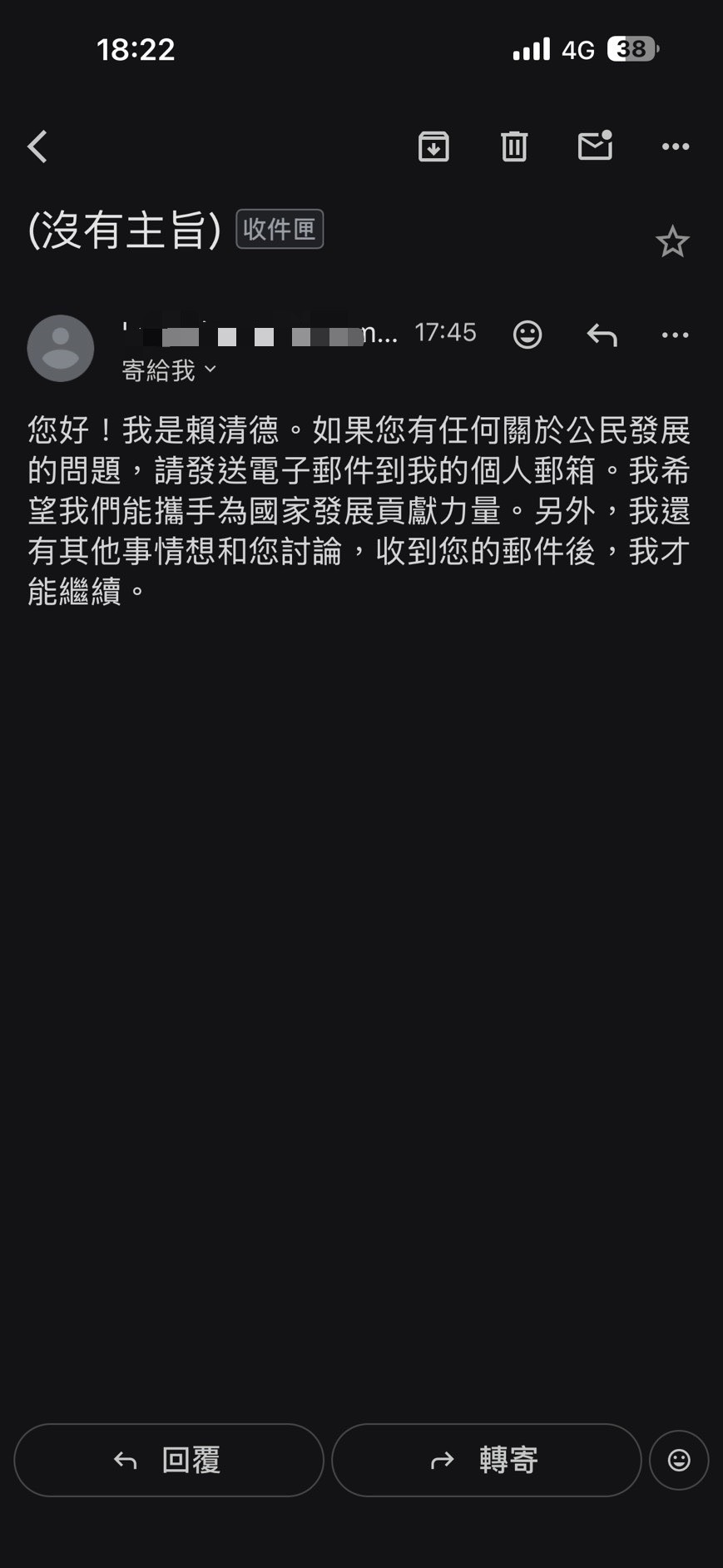This screenshot has height=1568, width=723.
Task: Navigate back to the inbox
Action: coord(37,146)
